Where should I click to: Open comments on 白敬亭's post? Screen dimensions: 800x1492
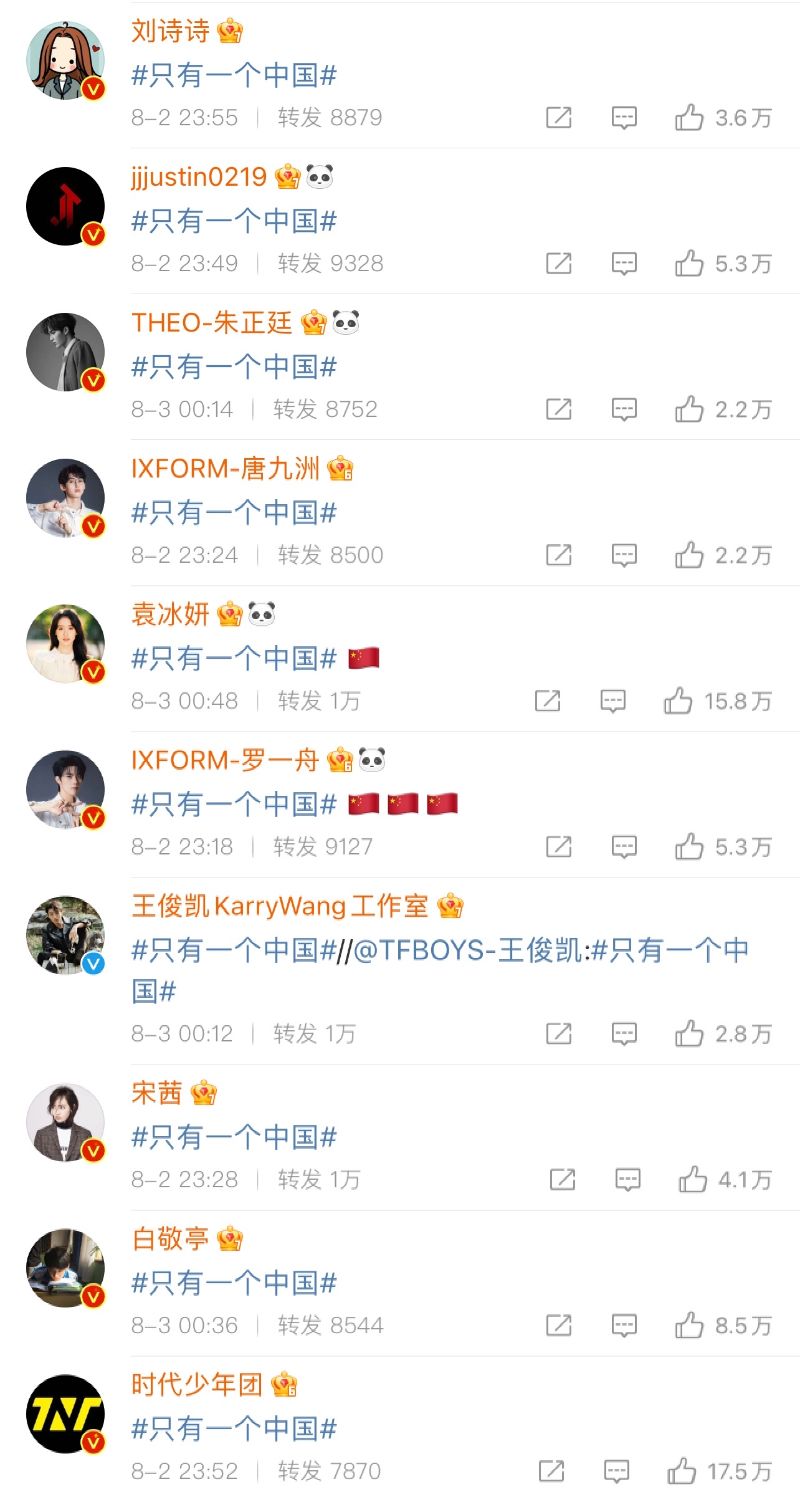tap(624, 1326)
